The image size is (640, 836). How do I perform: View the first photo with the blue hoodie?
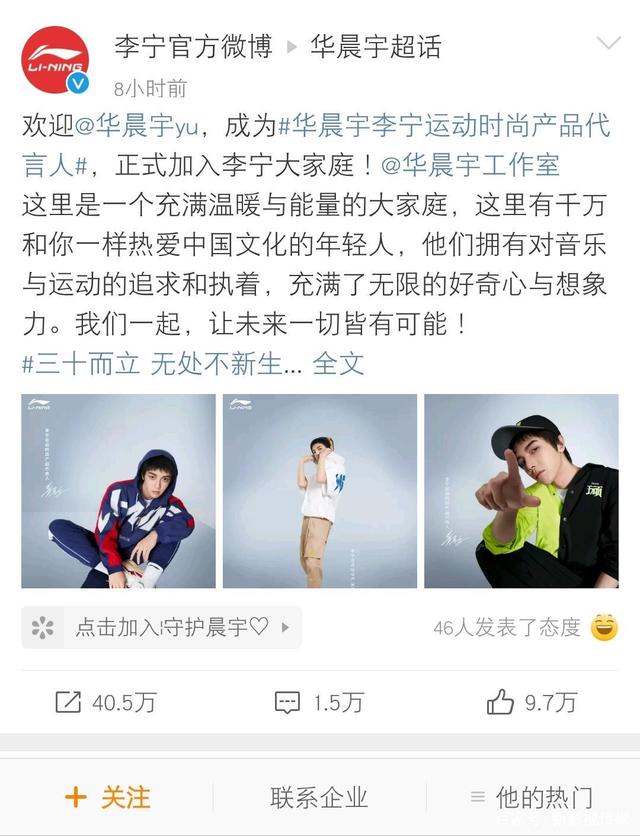click(x=118, y=490)
